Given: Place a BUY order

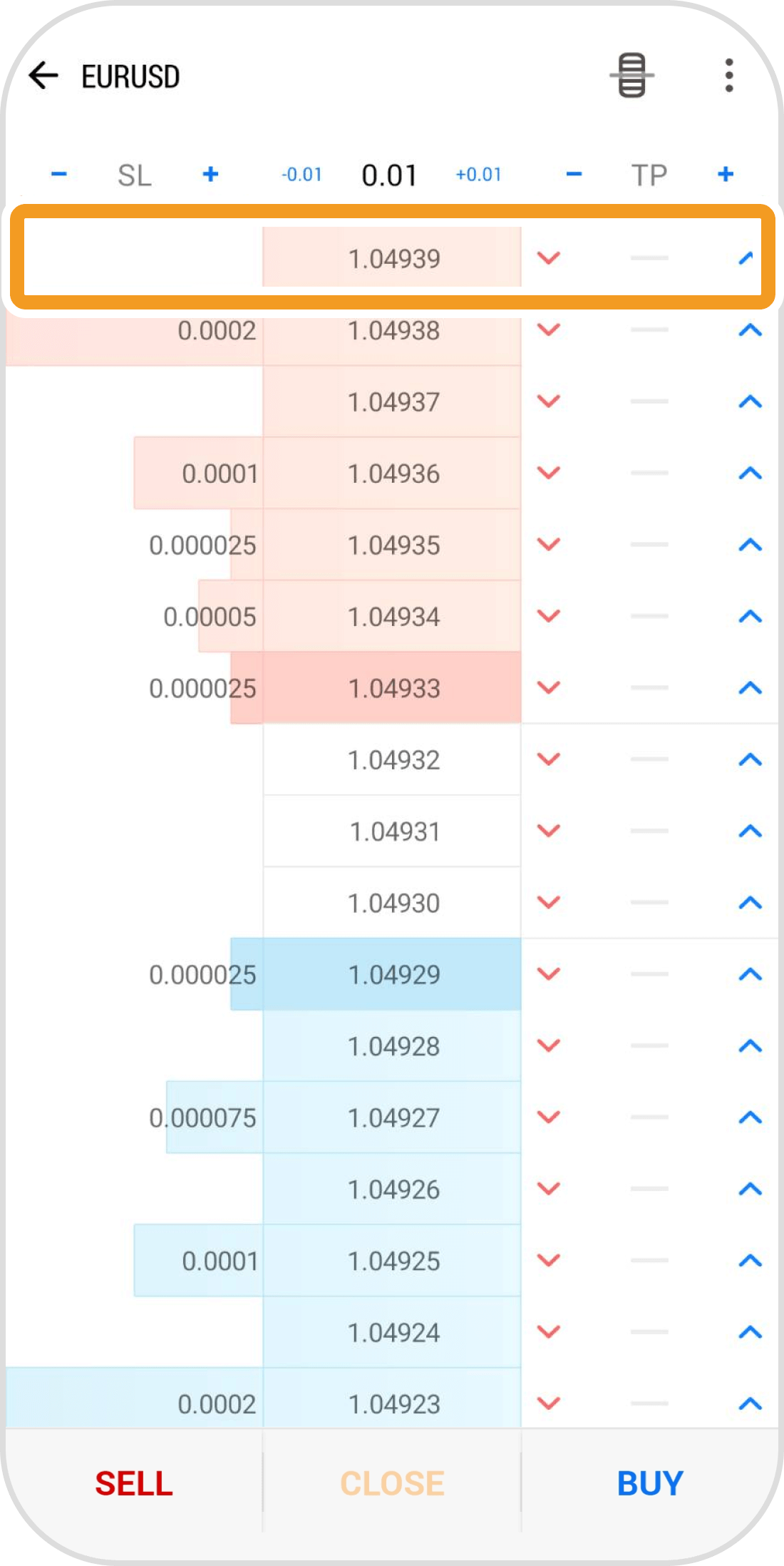Looking at the screenshot, I should [x=650, y=1483].
